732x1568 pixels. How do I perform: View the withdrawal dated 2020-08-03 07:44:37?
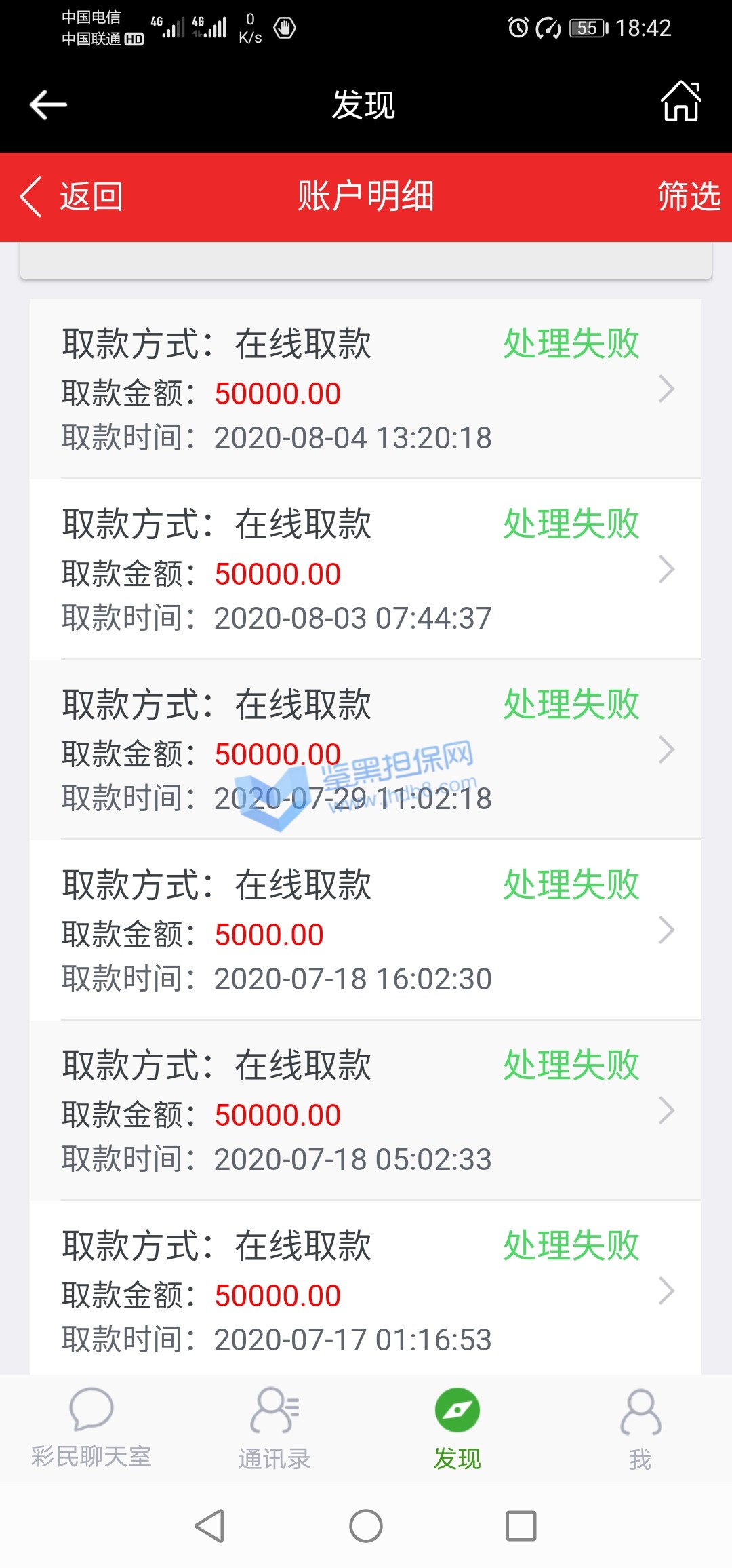[x=366, y=570]
